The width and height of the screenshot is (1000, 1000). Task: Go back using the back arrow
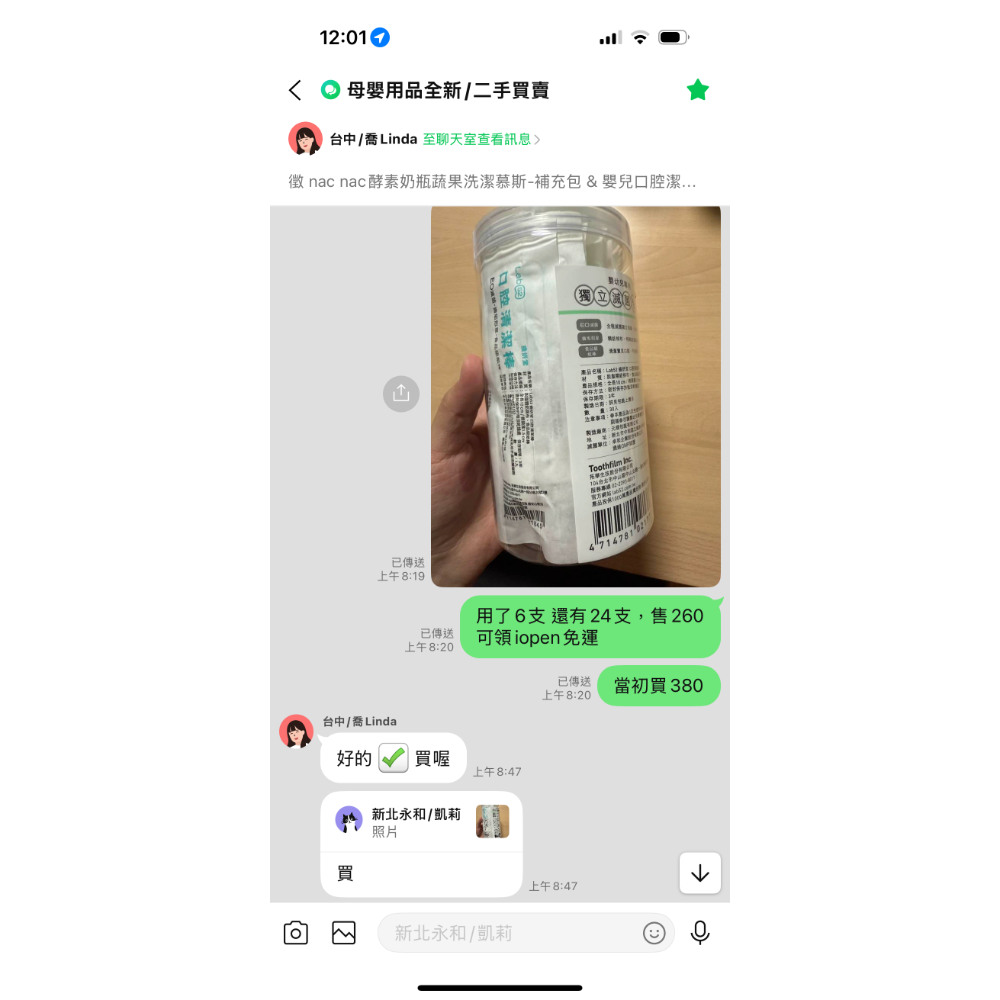[295, 91]
